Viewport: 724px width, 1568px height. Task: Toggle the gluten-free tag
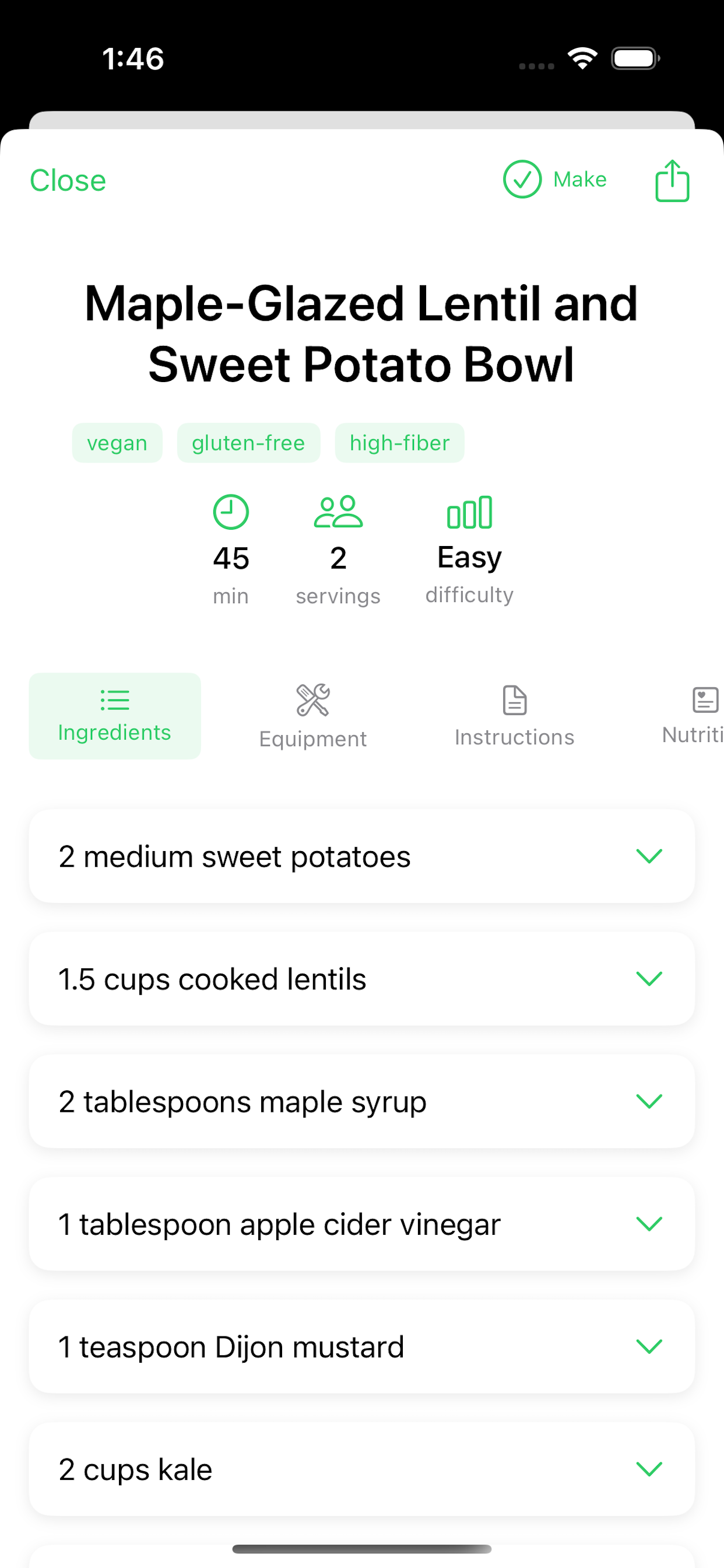tap(248, 443)
